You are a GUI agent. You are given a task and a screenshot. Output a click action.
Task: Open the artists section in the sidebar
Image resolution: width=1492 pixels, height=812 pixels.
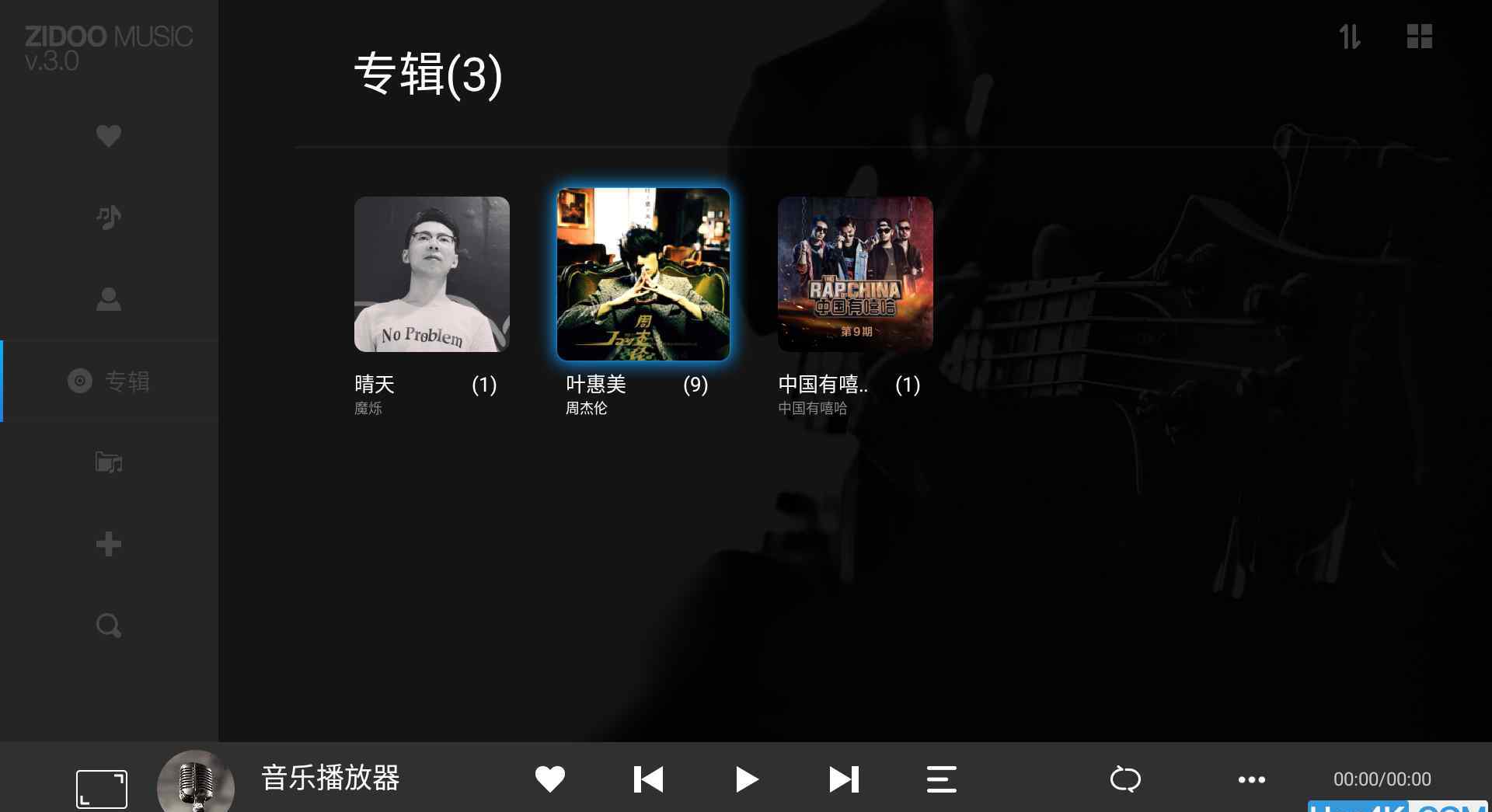[109, 299]
